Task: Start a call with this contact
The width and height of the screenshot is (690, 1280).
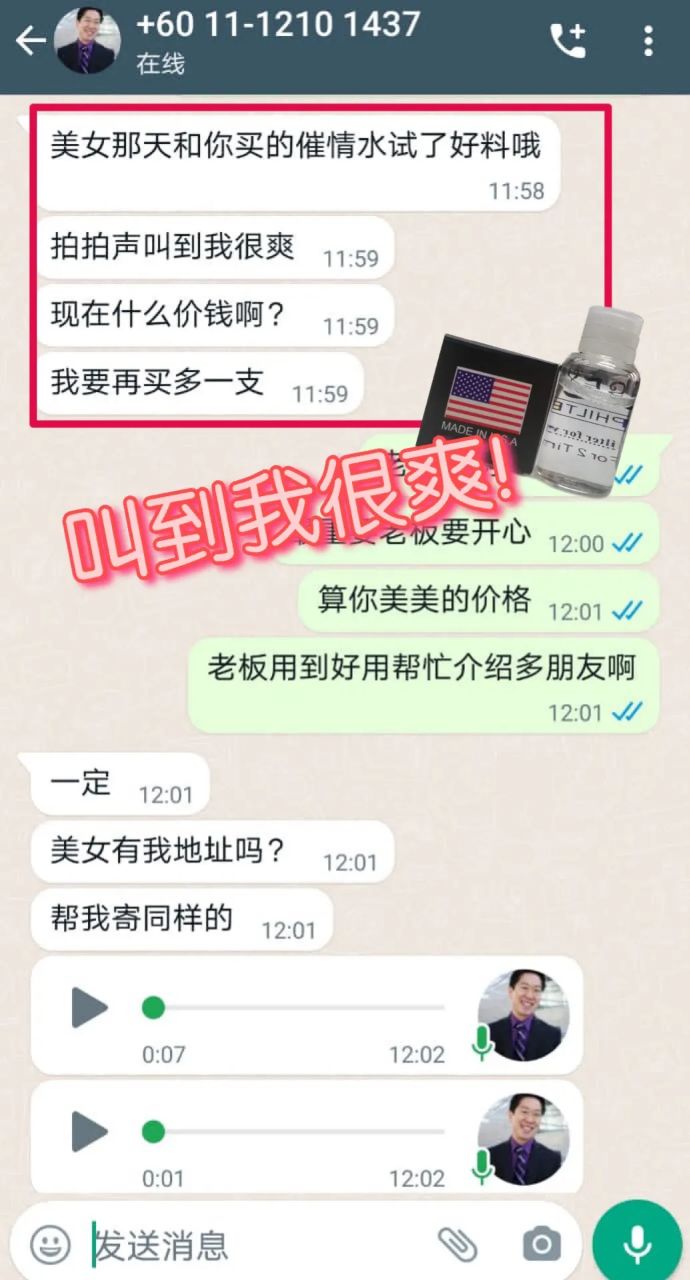Action: click(x=568, y=41)
